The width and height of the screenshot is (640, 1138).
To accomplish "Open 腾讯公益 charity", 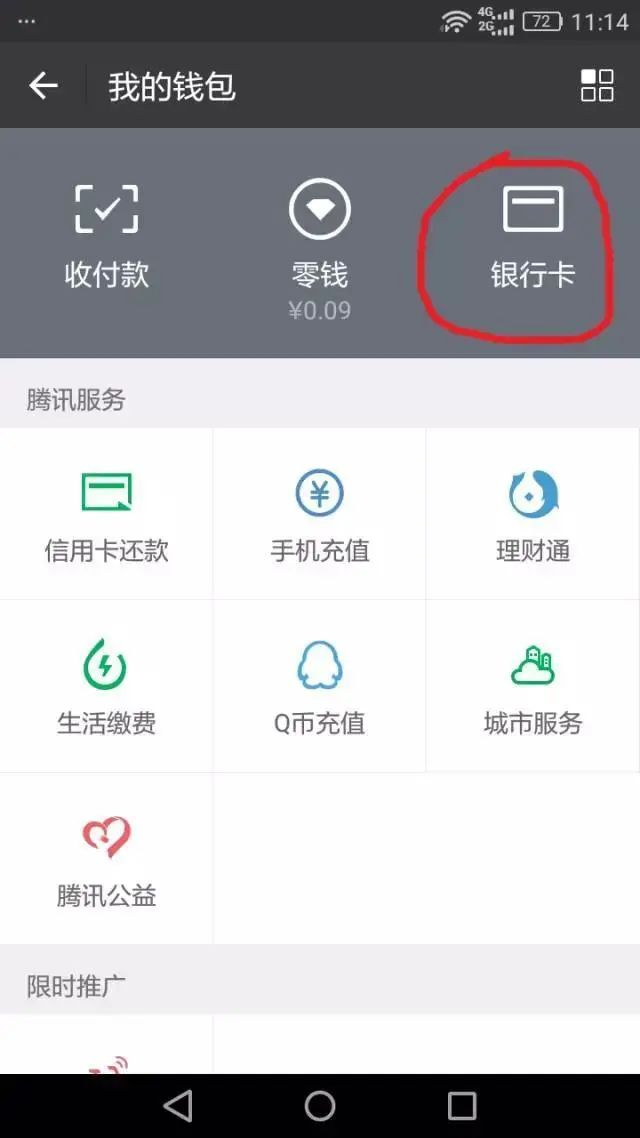I will (107, 858).
